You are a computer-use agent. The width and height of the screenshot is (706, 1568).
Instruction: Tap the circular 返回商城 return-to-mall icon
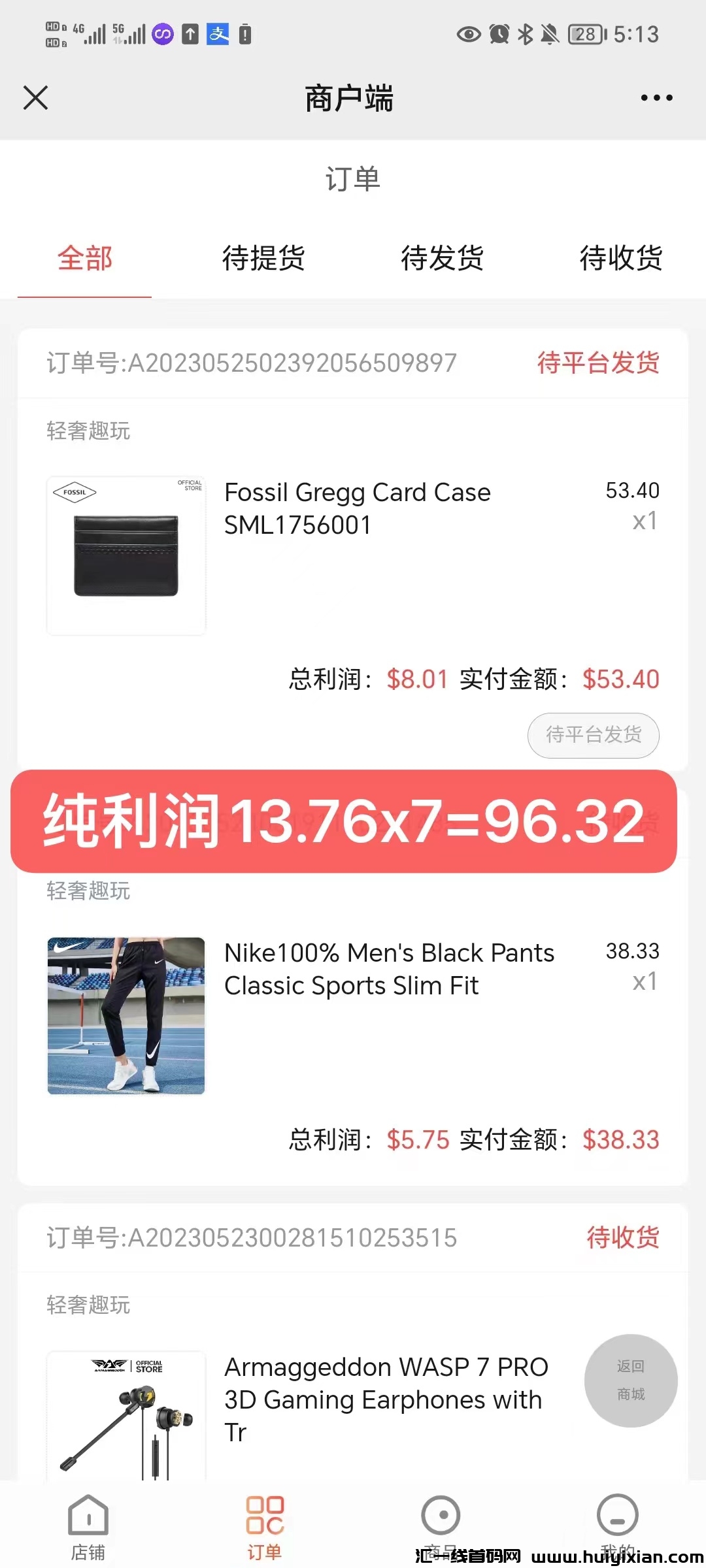(x=630, y=1382)
